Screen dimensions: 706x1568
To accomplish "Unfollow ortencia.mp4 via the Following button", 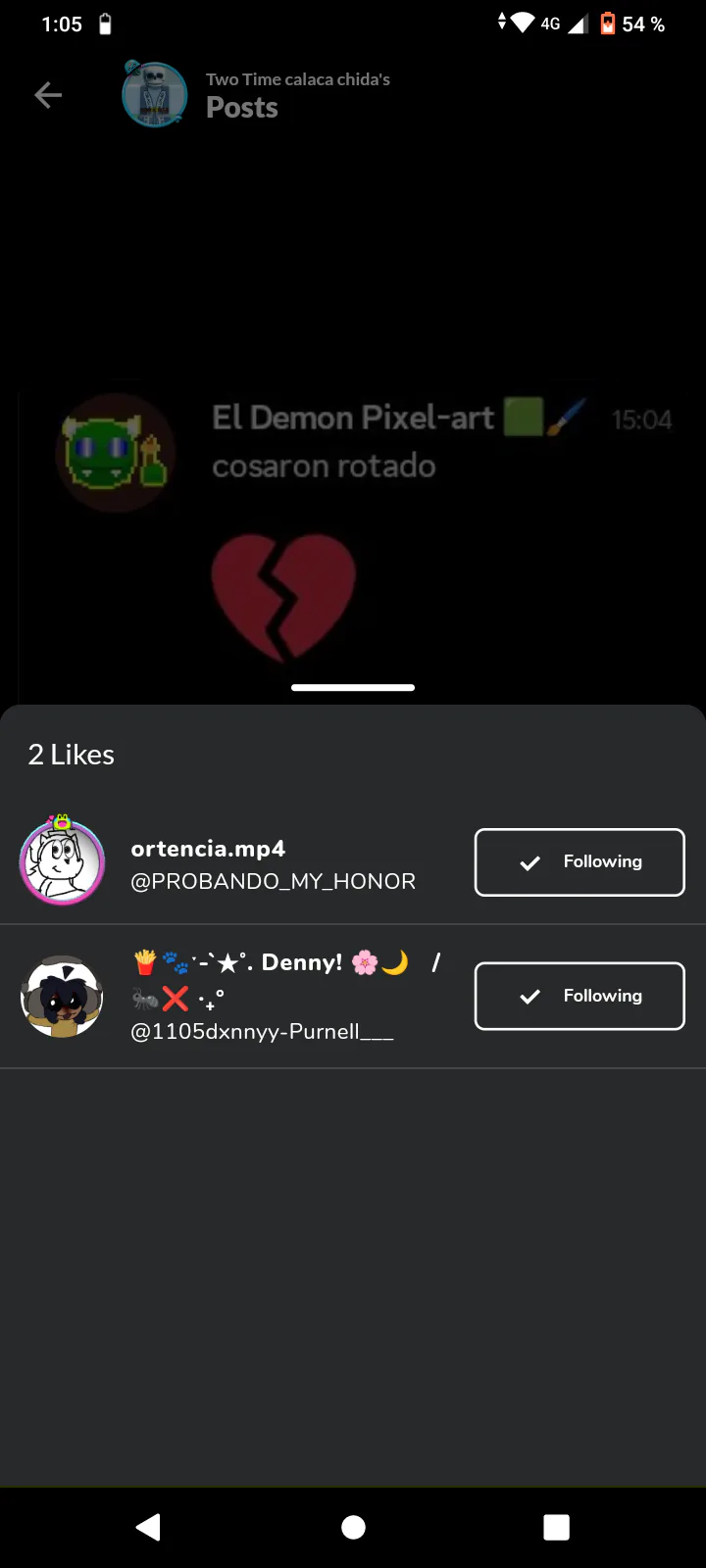I will point(580,862).
